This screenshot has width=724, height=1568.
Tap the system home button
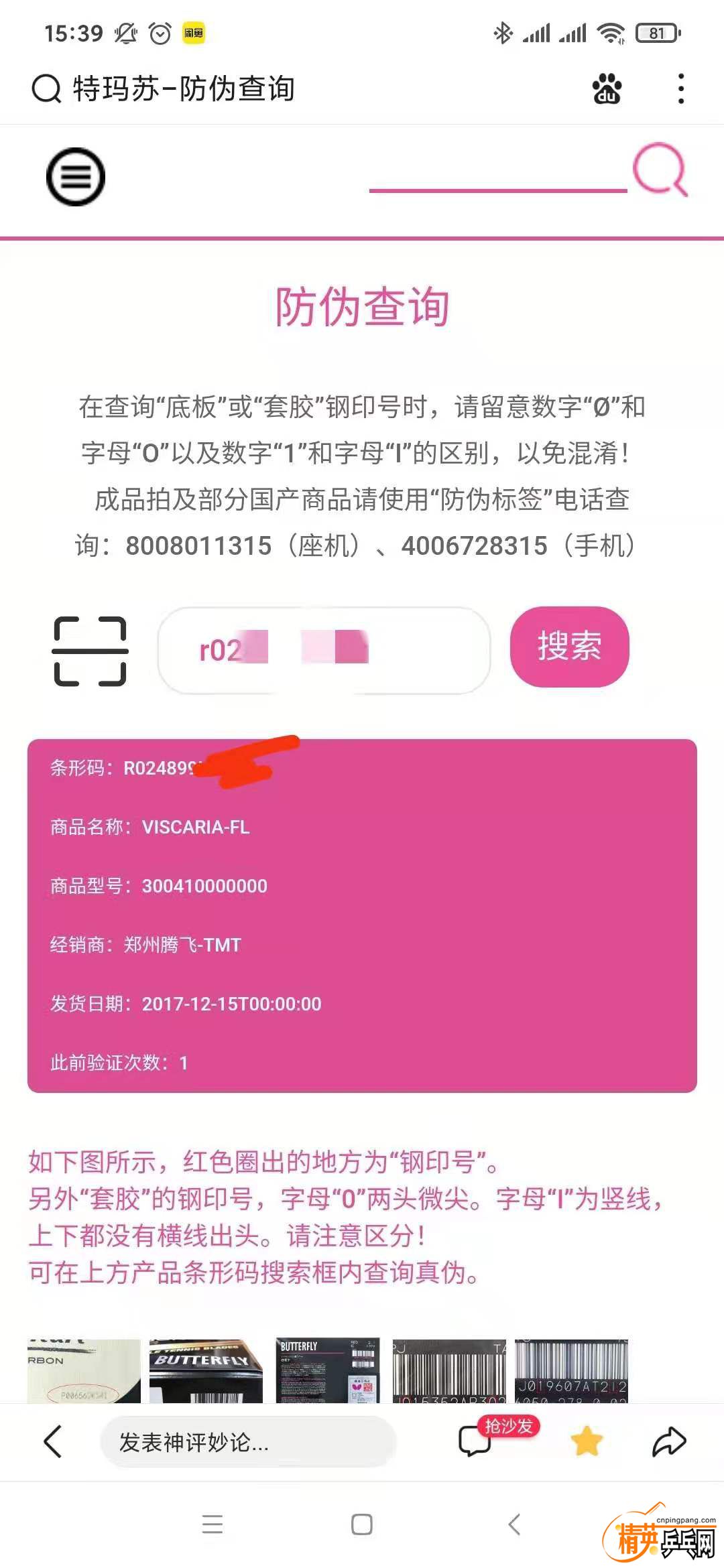(x=361, y=1524)
